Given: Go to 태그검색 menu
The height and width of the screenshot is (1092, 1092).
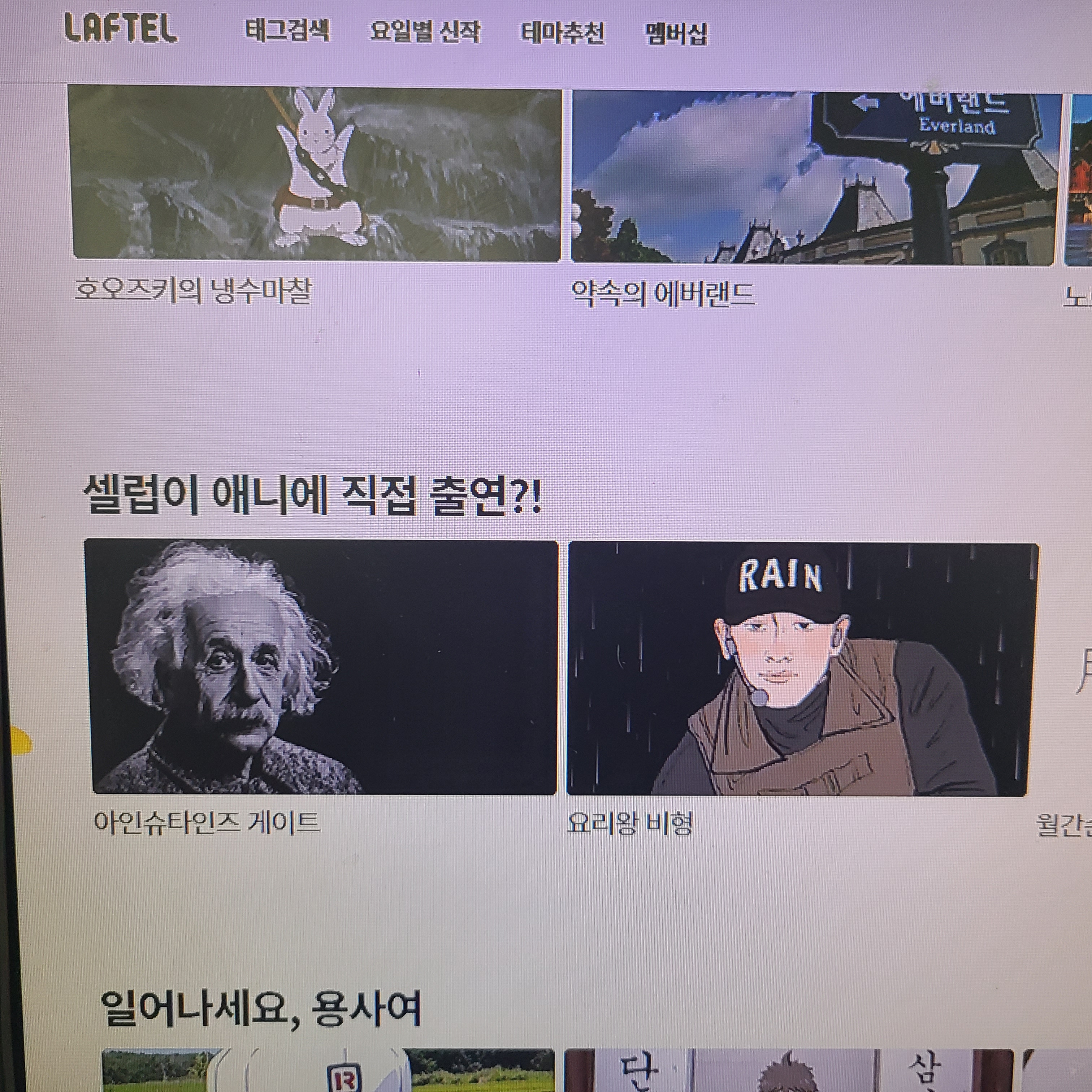Looking at the screenshot, I should (x=287, y=31).
